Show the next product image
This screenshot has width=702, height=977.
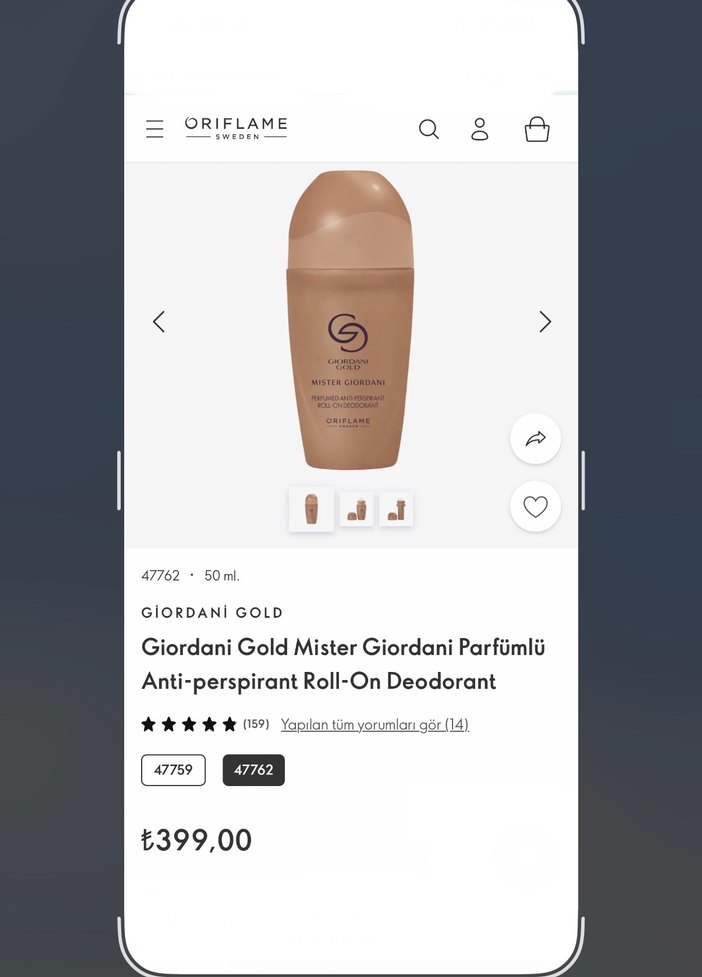point(545,321)
